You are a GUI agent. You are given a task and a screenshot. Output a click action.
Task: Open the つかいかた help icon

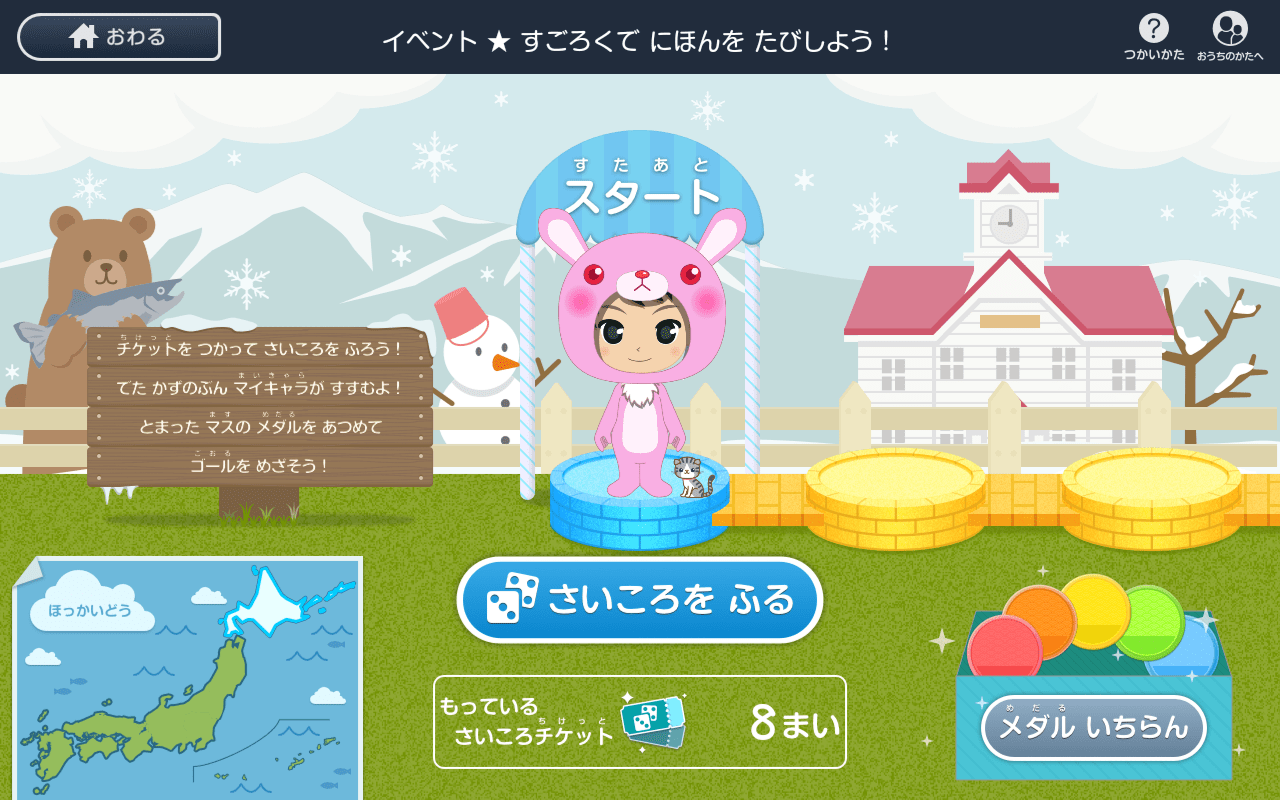point(1153,36)
